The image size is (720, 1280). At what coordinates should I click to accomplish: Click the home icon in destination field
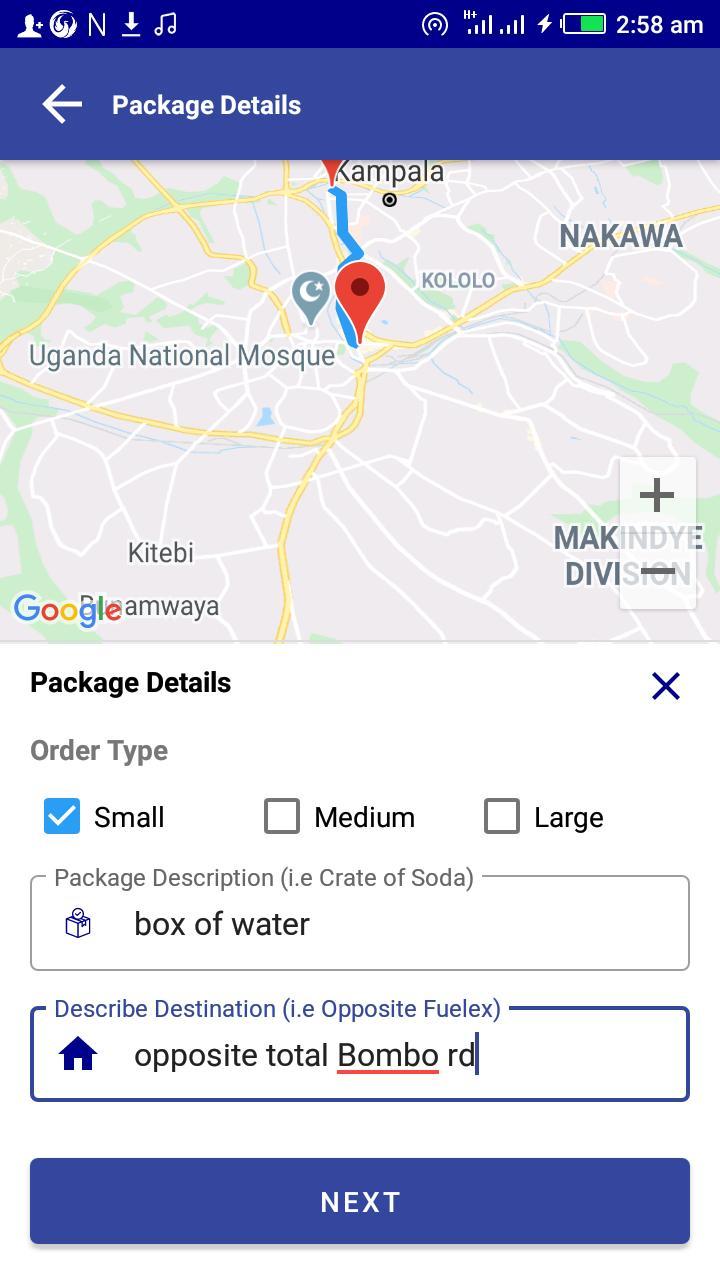tap(77, 1054)
